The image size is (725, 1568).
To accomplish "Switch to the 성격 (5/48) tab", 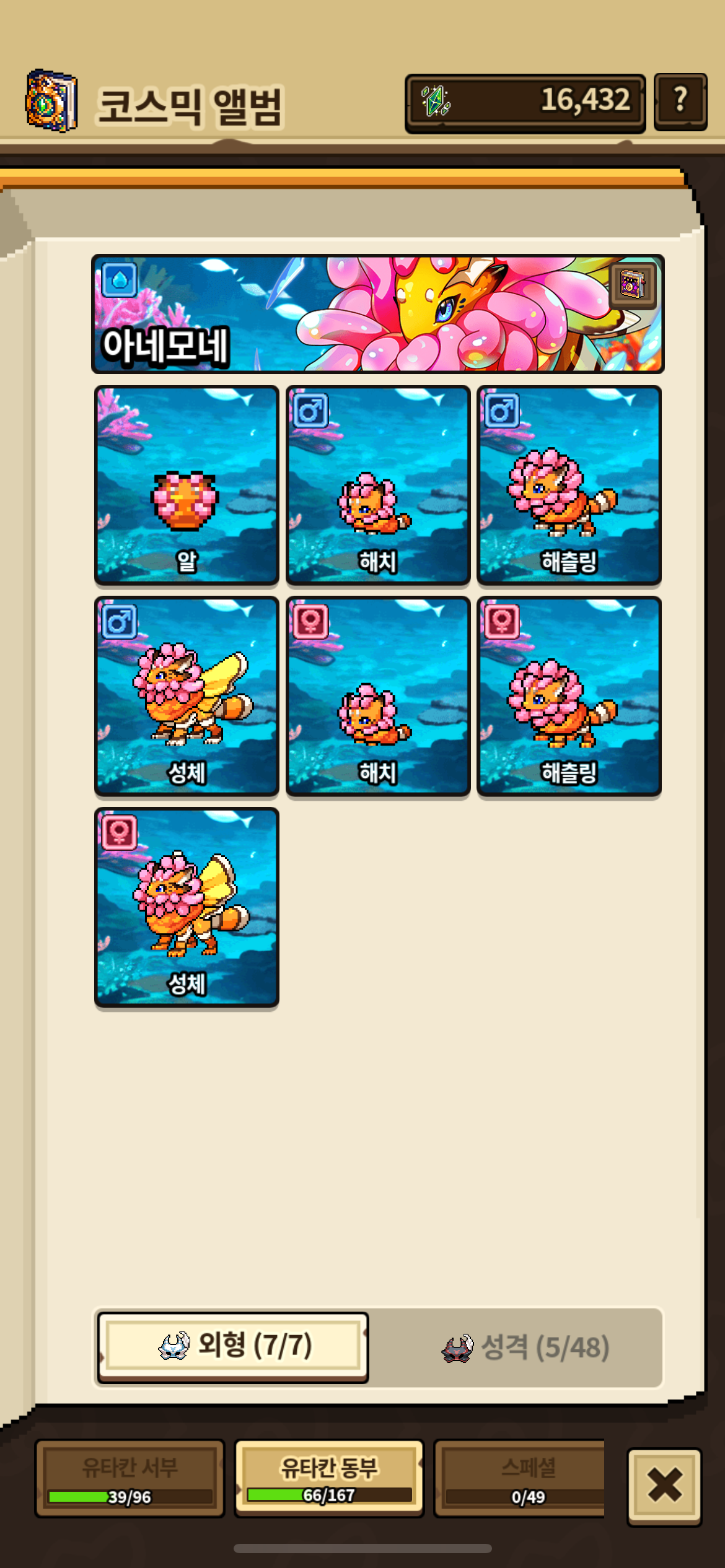I will pos(525,1348).
